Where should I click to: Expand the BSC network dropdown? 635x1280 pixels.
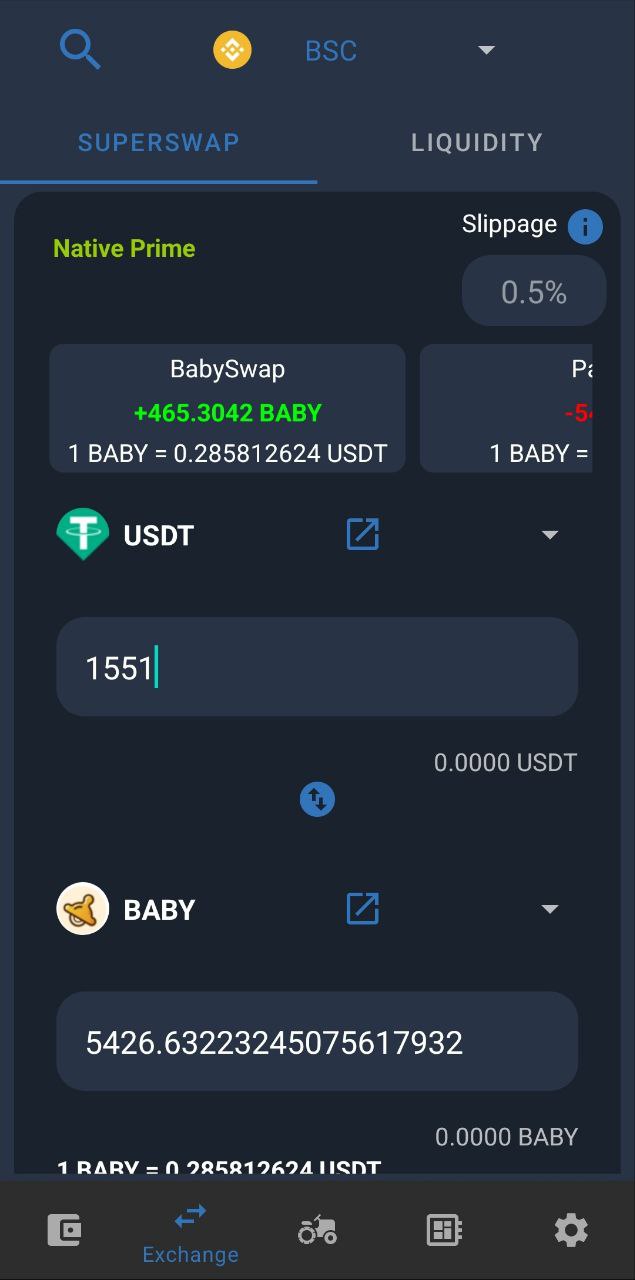pyautogui.click(x=486, y=50)
